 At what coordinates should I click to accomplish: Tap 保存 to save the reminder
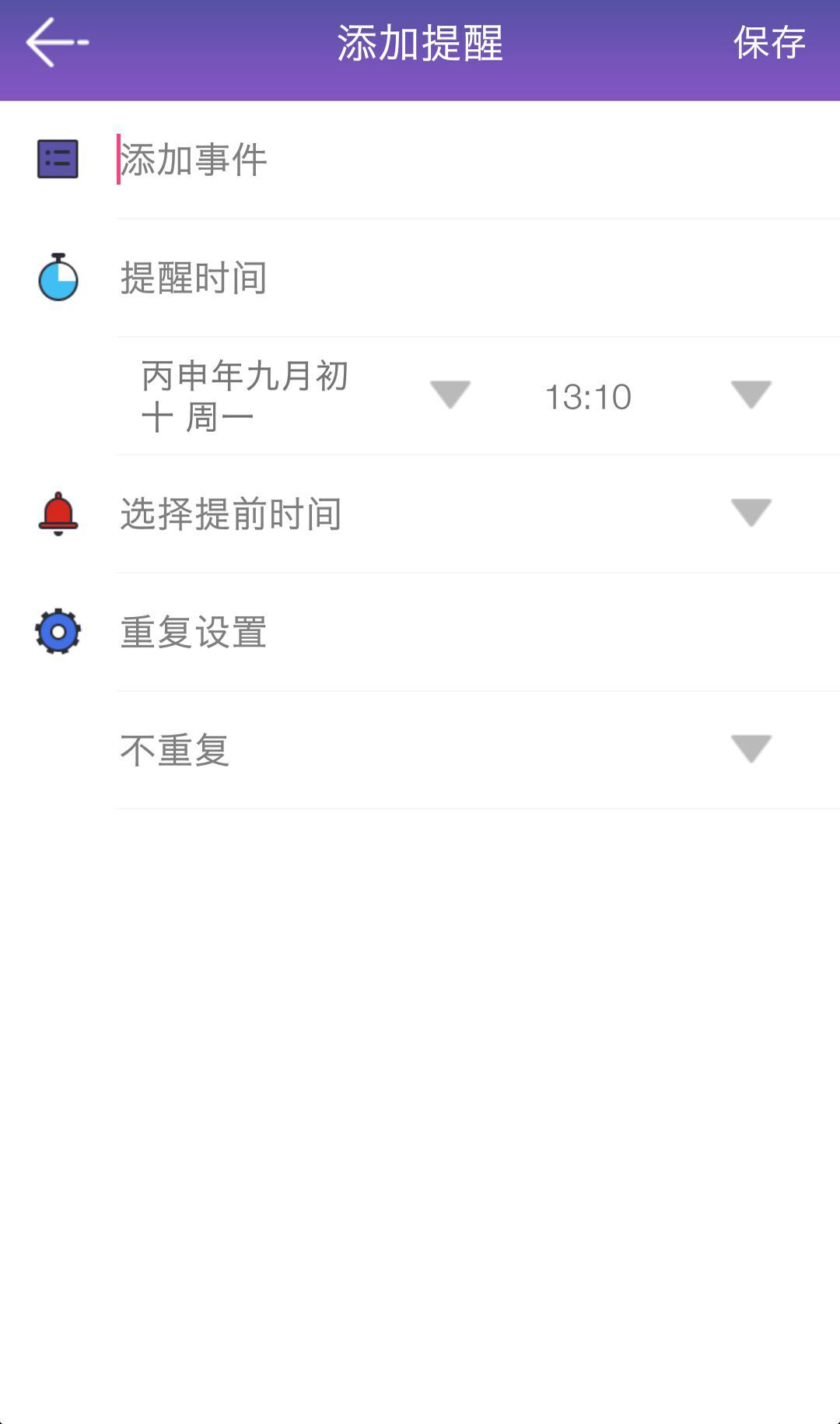point(768,43)
